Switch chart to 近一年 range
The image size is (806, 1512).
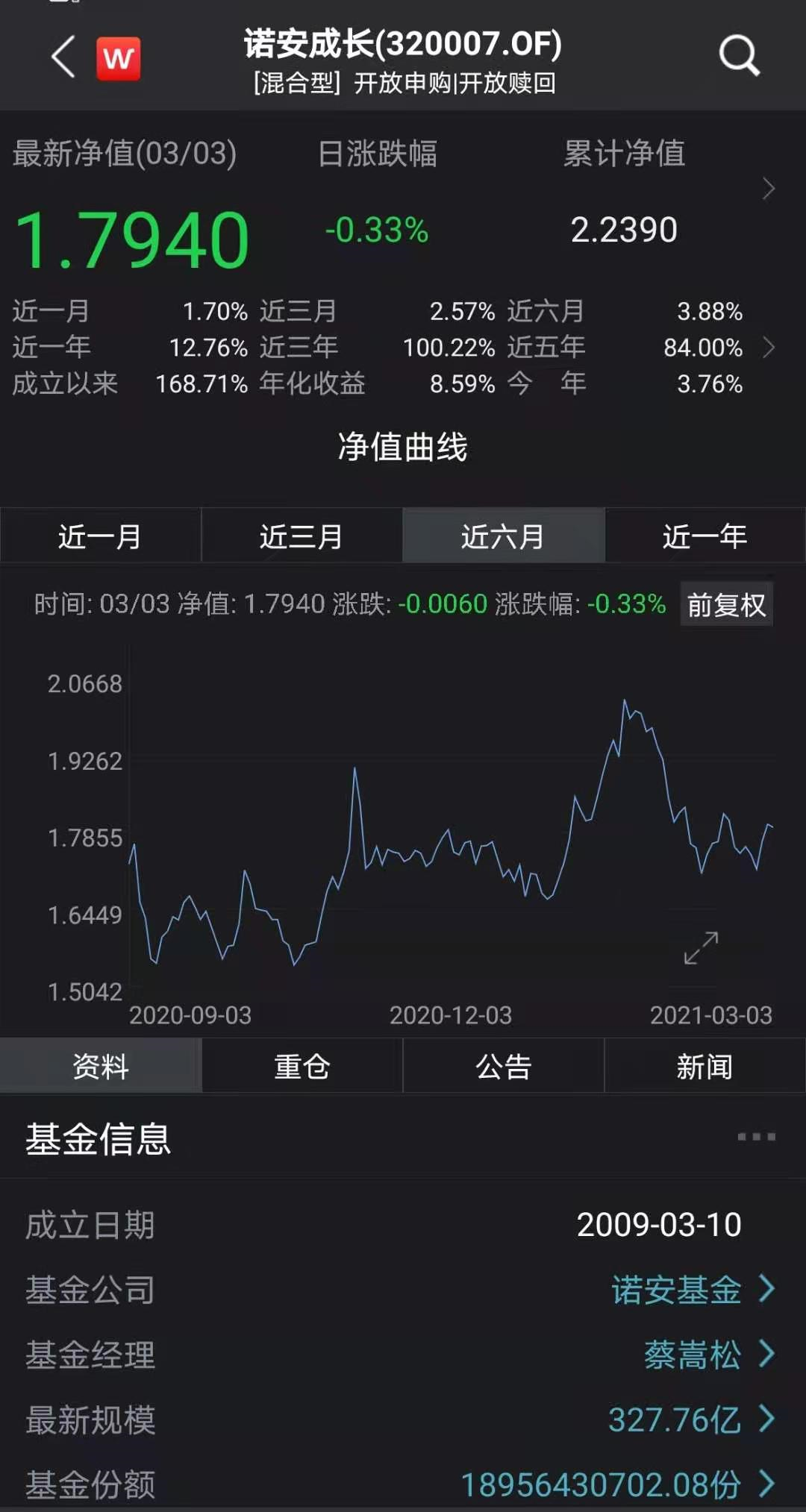click(x=705, y=536)
